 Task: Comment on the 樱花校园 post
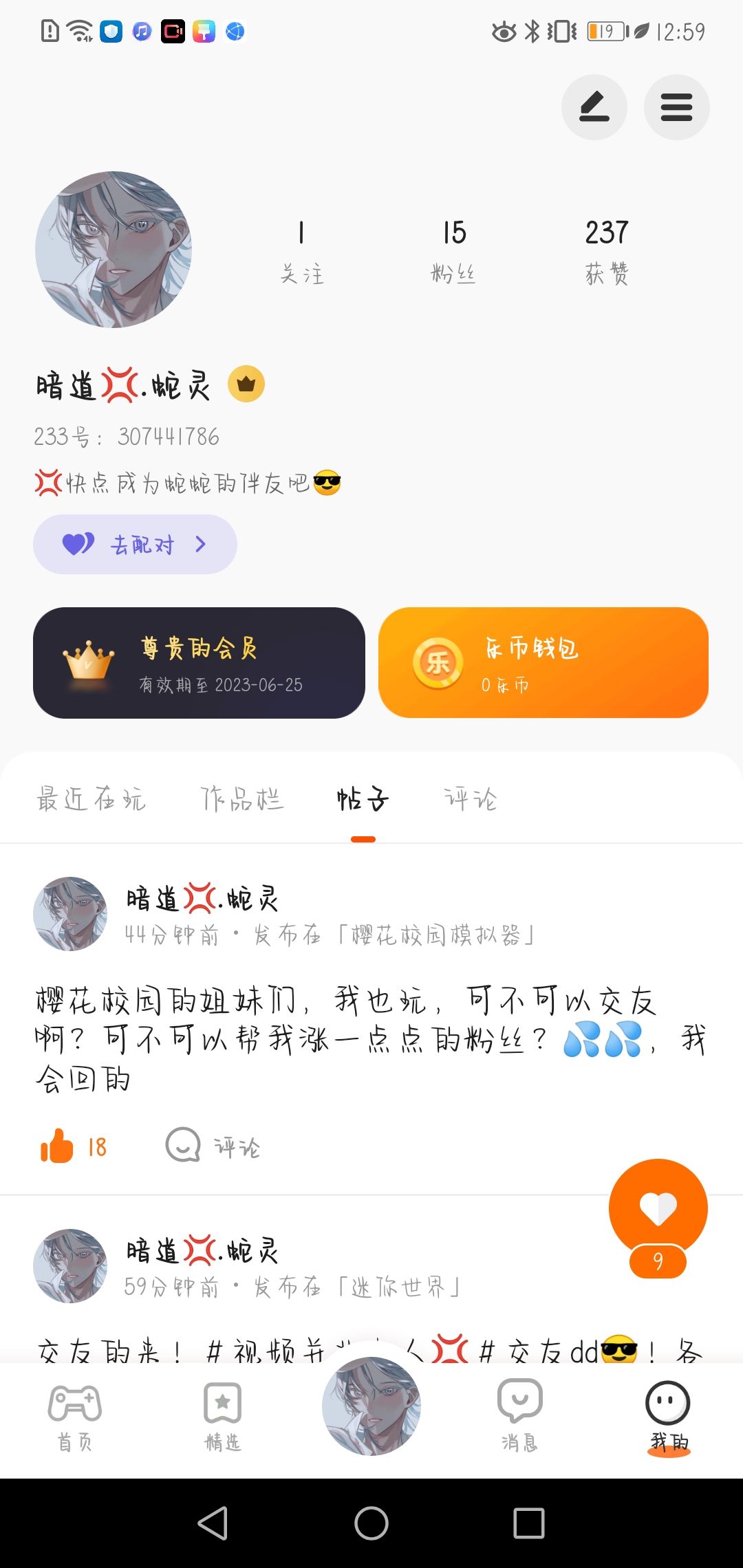point(213,1146)
